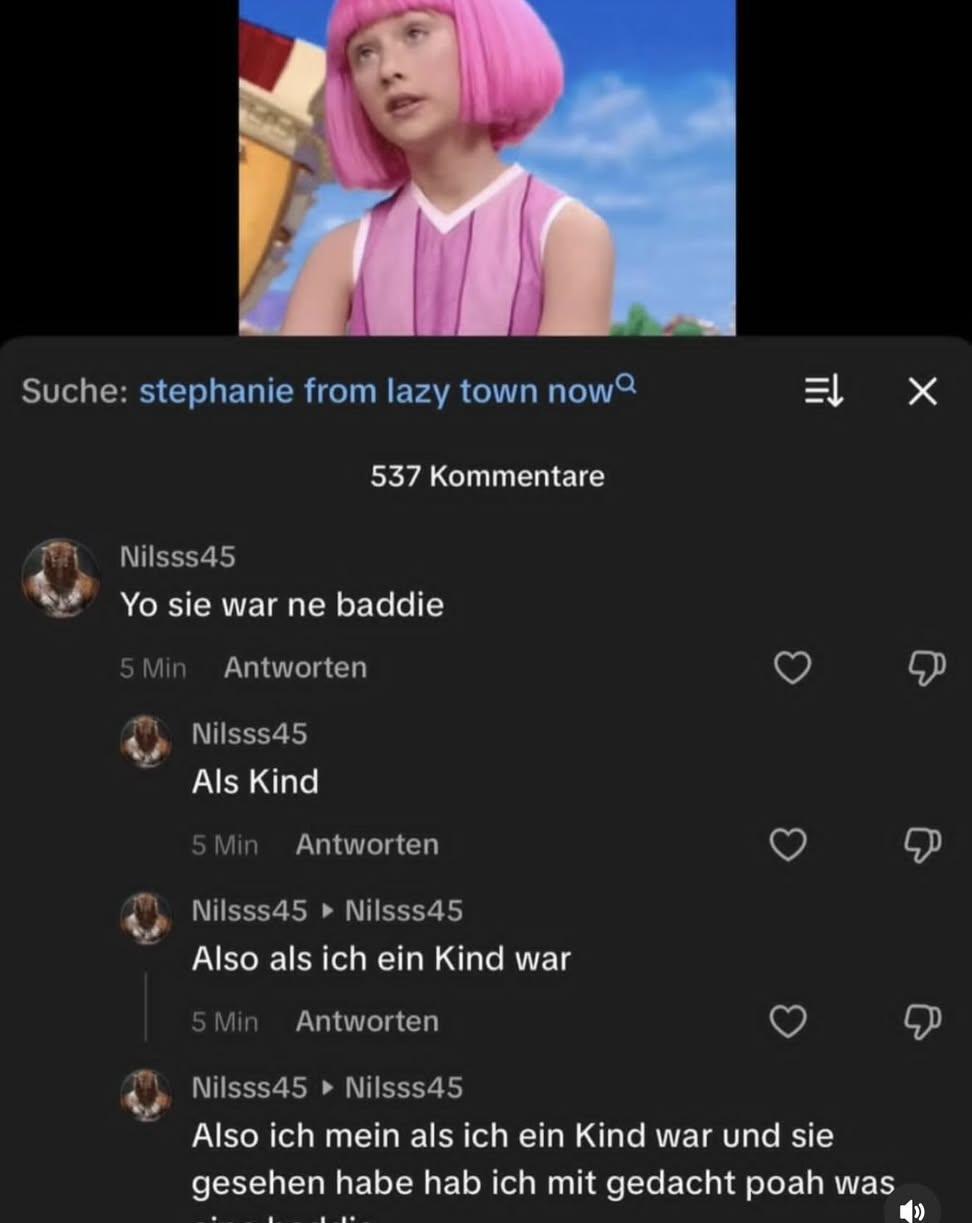Like the comment "Yo sie war ne baddie"

[793, 667]
